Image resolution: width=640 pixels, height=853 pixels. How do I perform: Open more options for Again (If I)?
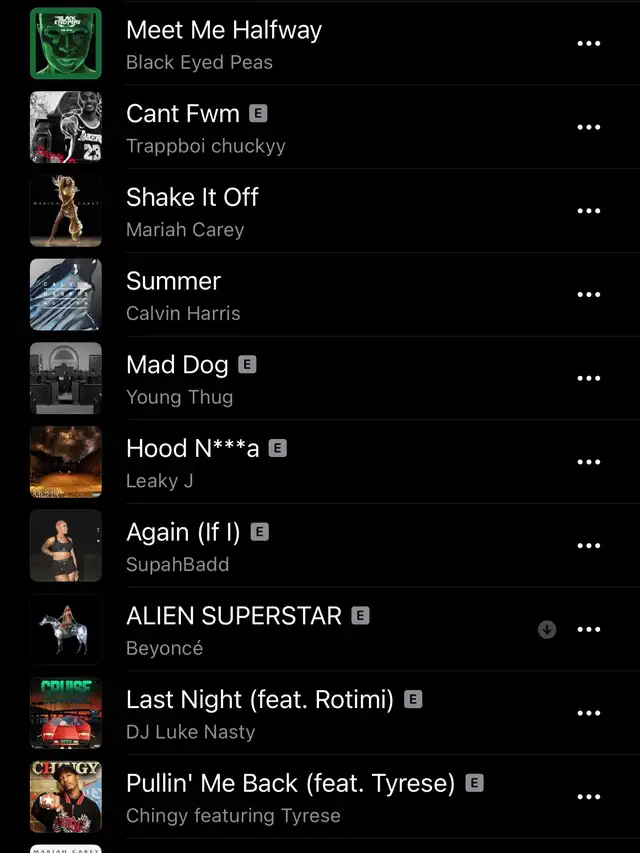point(589,546)
